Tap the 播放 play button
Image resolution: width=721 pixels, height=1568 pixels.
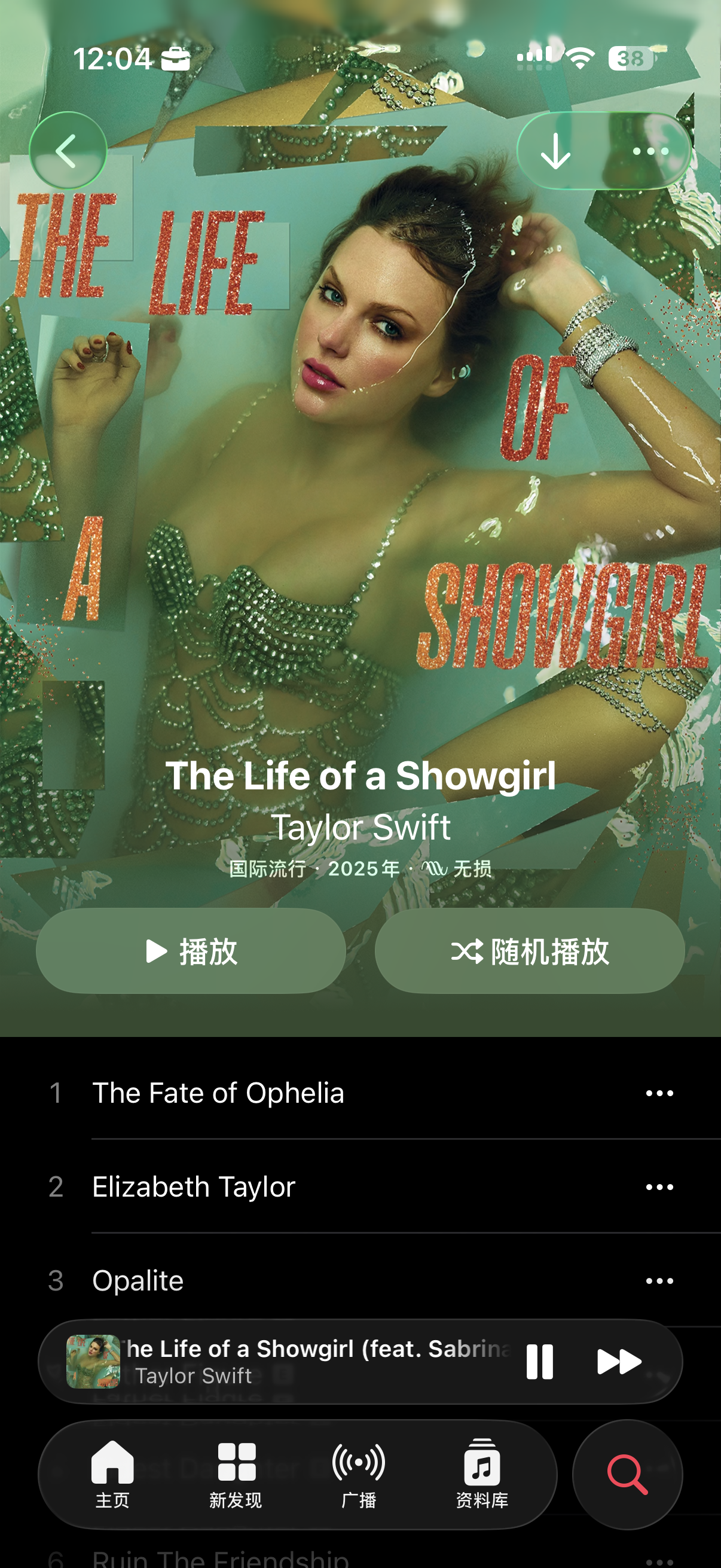[x=191, y=951]
